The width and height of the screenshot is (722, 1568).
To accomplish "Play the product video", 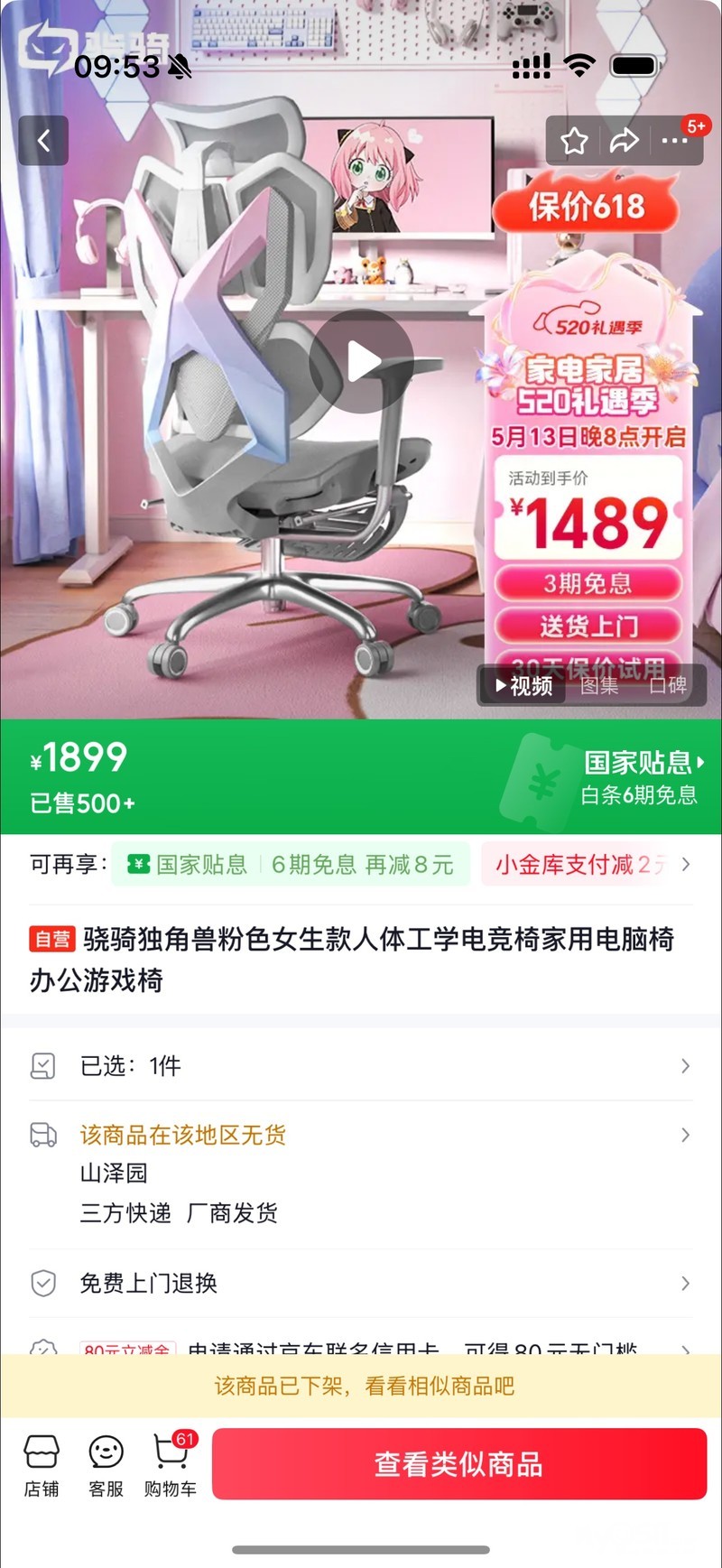I will (362, 361).
